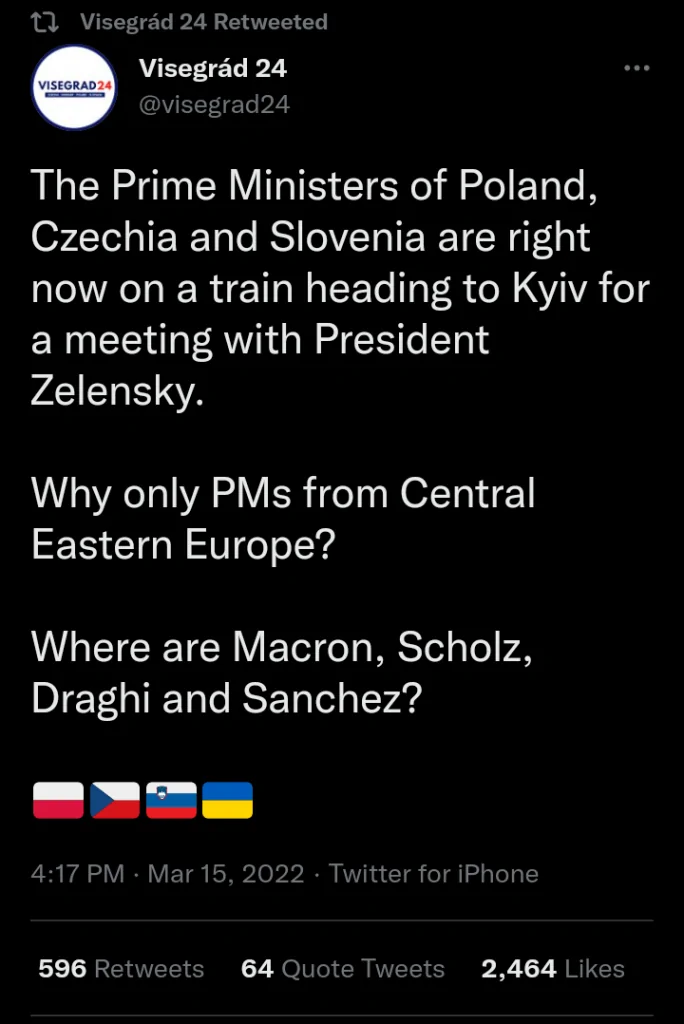View the list of 596 Retweets
Image resolution: width=684 pixels, height=1024 pixels.
(x=121, y=968)
